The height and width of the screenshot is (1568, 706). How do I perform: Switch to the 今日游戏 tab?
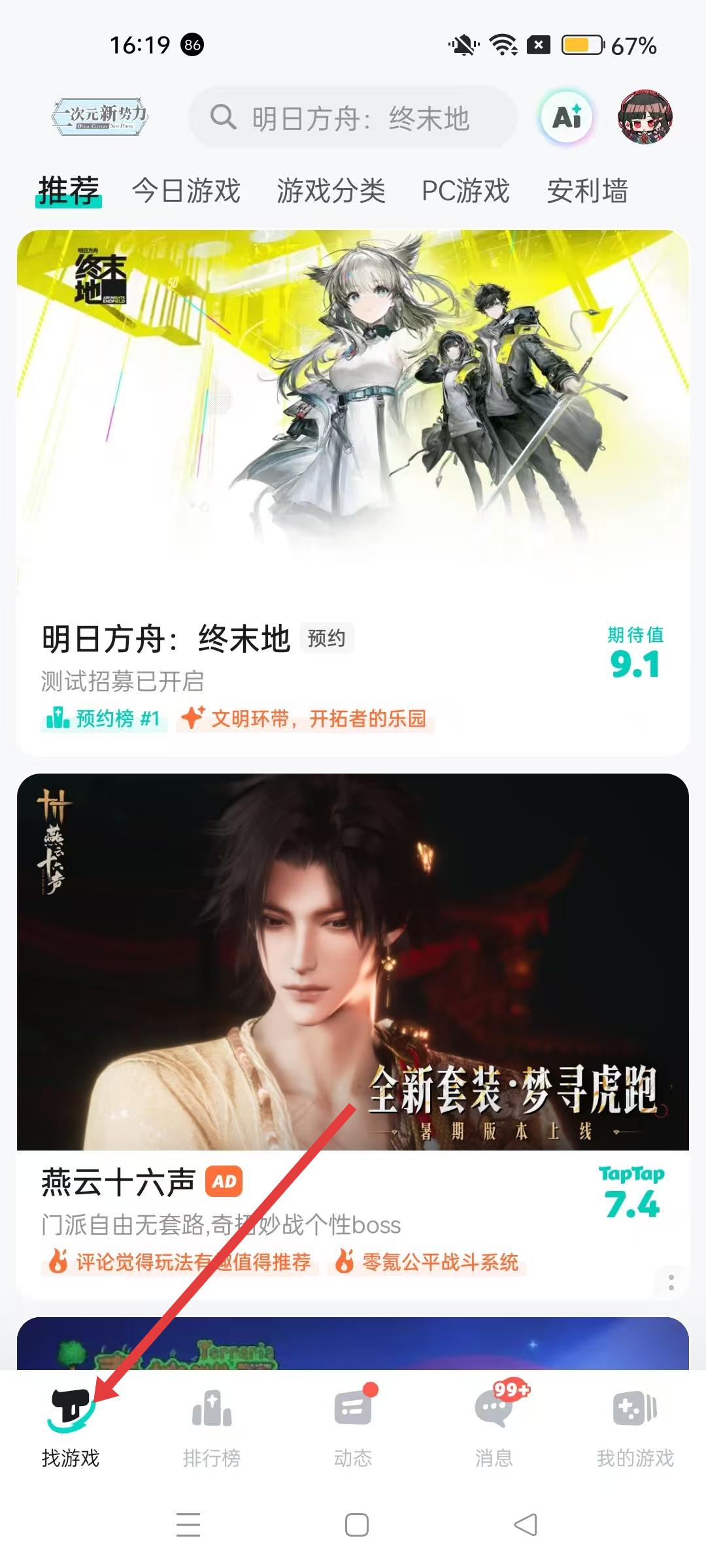(186, 191)
